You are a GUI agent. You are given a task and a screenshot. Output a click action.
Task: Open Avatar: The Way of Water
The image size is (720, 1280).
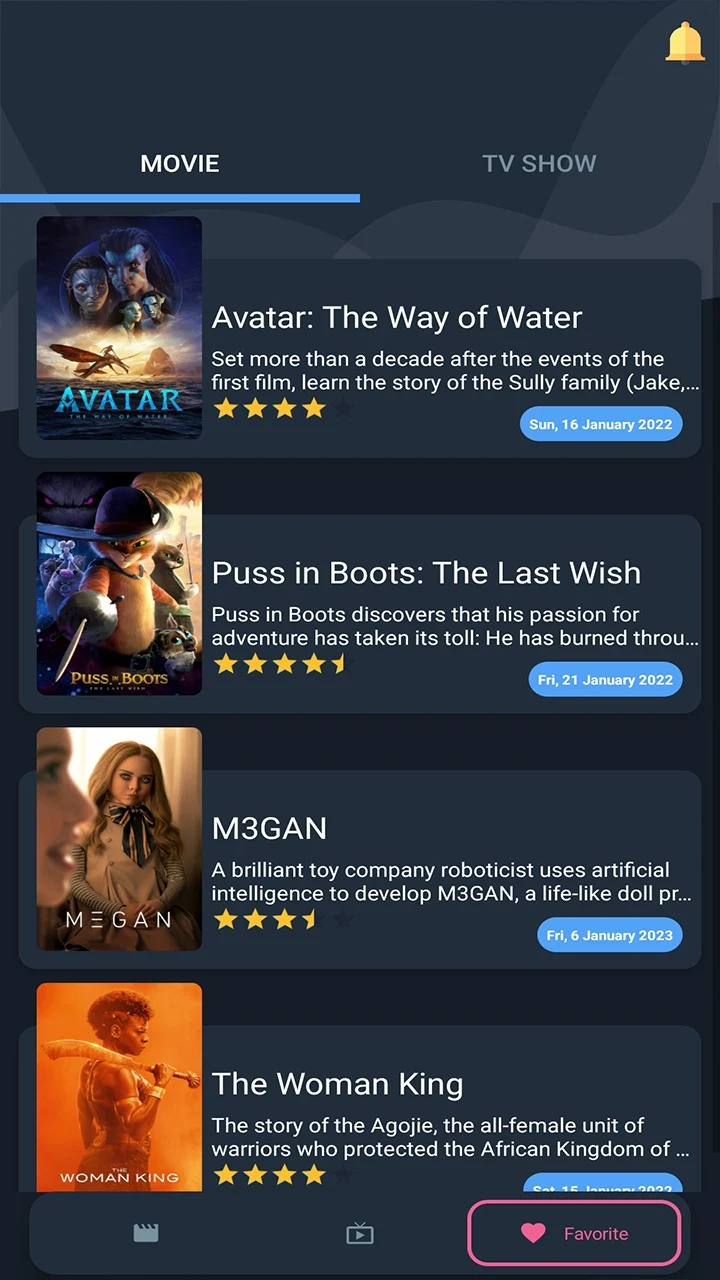click(x=397, y=318)
